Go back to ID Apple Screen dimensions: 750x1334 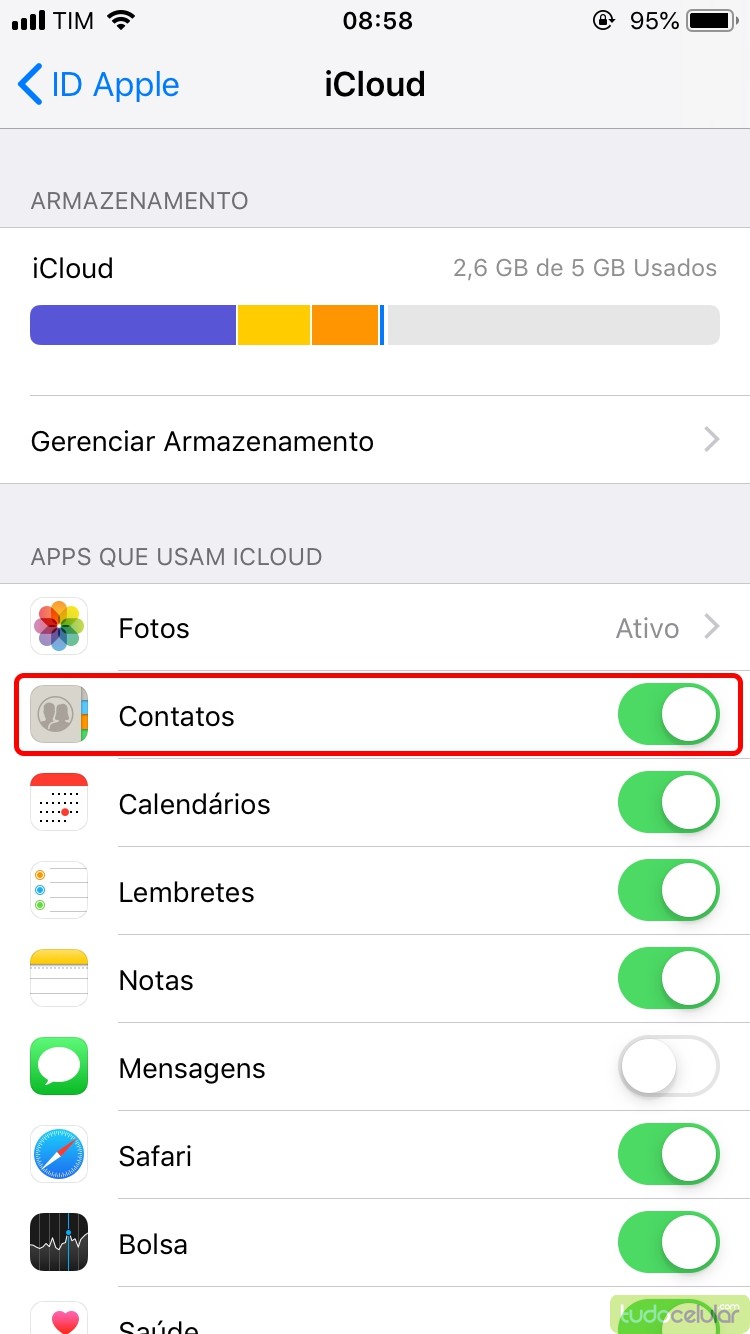point(98,85)
